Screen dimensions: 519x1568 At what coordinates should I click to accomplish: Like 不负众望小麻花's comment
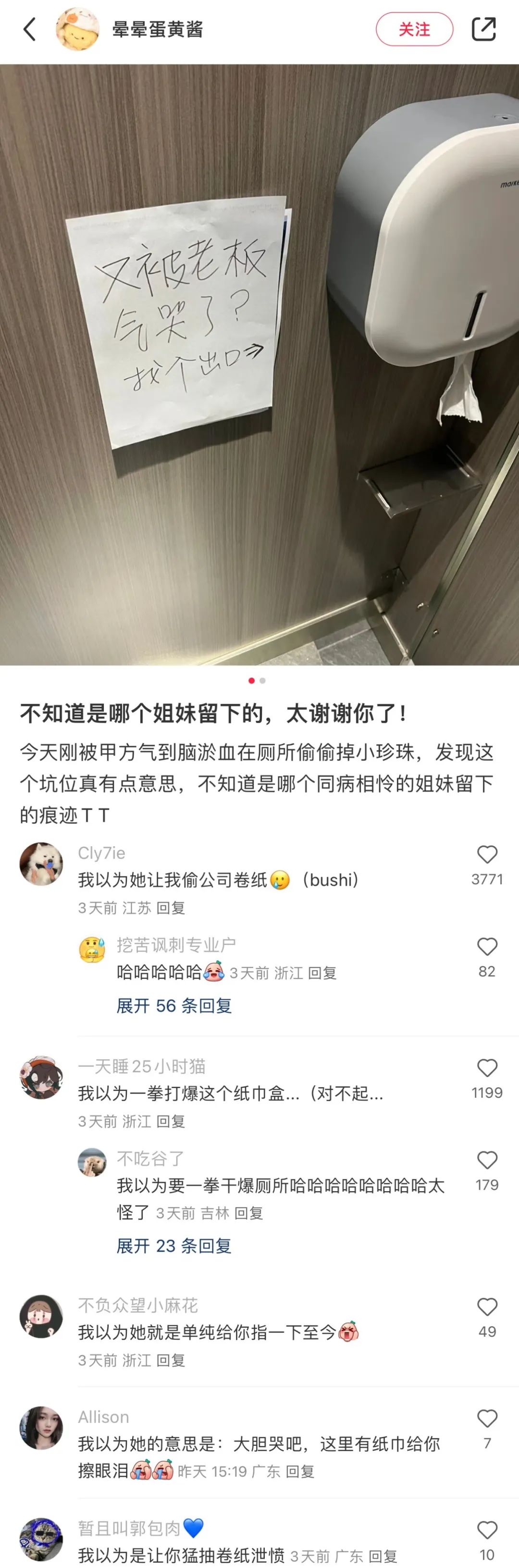point(487,1307)
